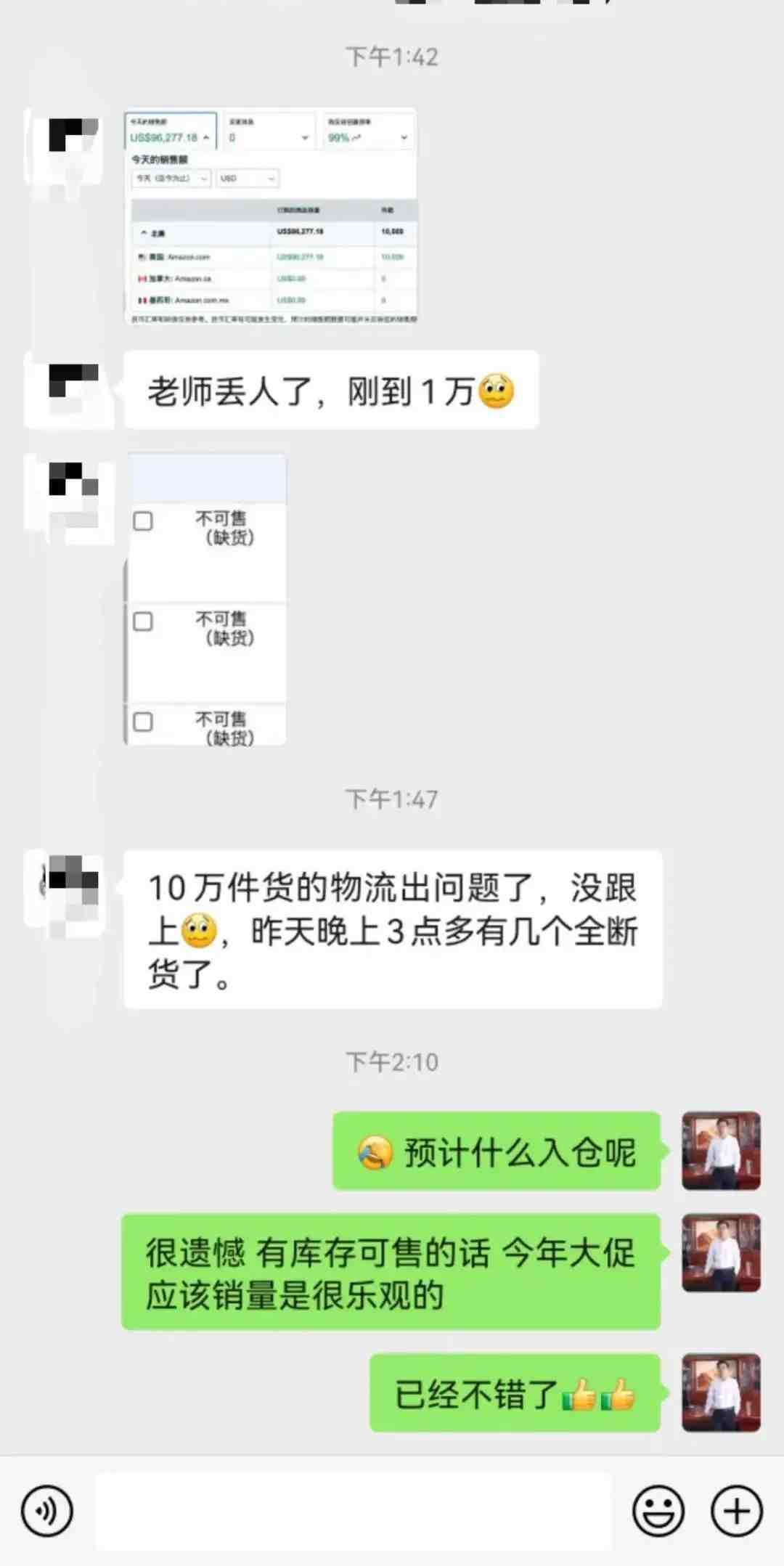Screen dimensions: 784x1566
Task: Open the emoji sticker picker
Action: click(x=658, y=1511)
